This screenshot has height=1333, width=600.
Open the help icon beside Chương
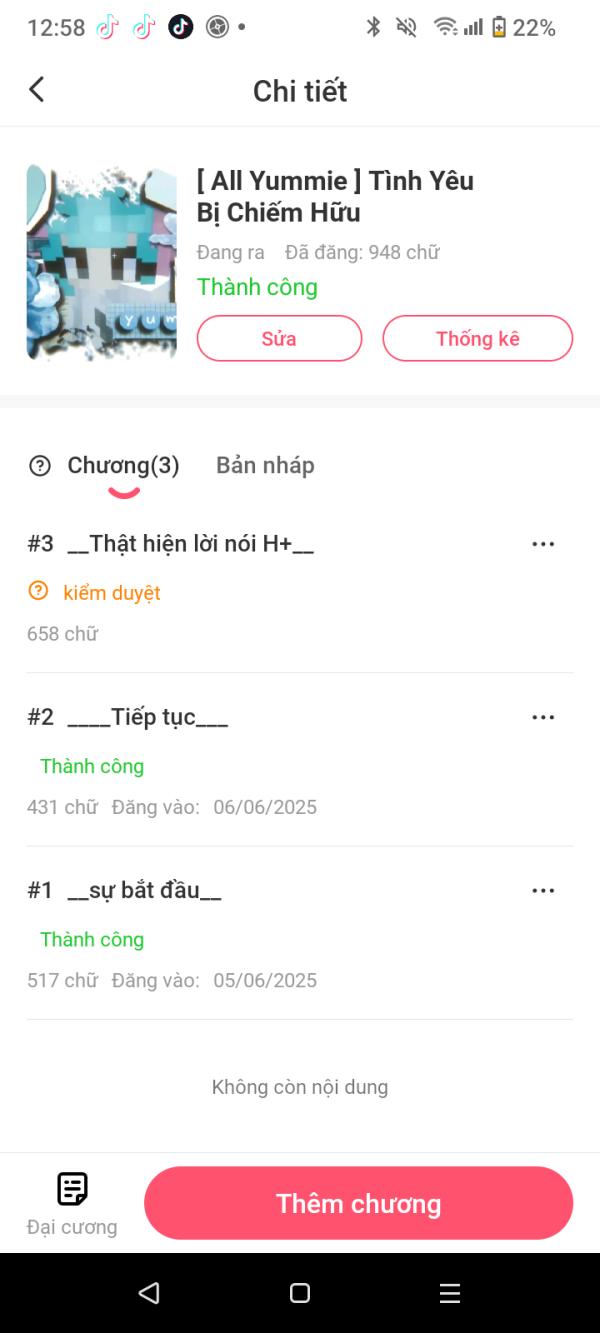point(40,466)
